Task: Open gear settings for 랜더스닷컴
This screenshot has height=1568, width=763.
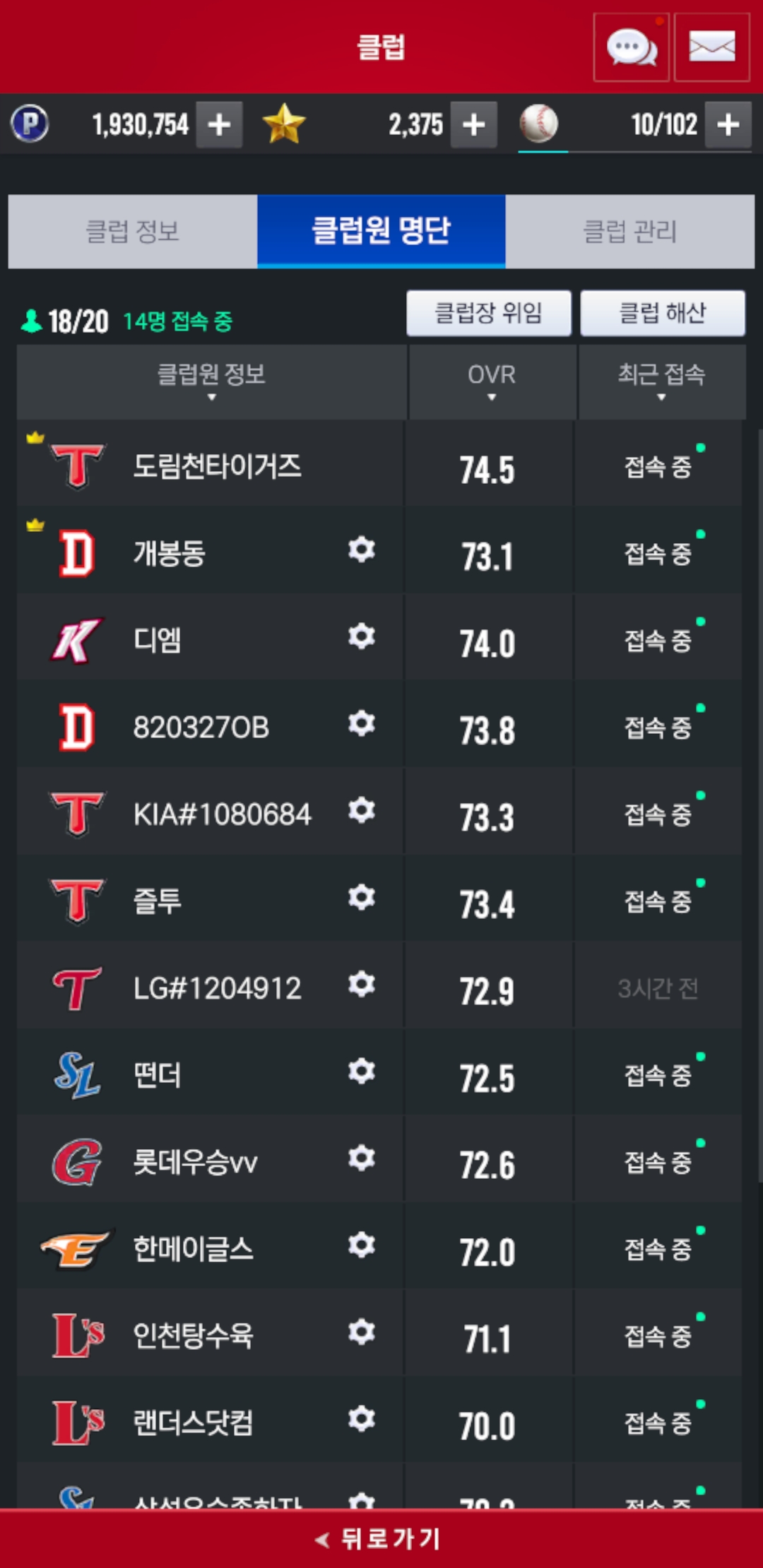Action: 361,1419
